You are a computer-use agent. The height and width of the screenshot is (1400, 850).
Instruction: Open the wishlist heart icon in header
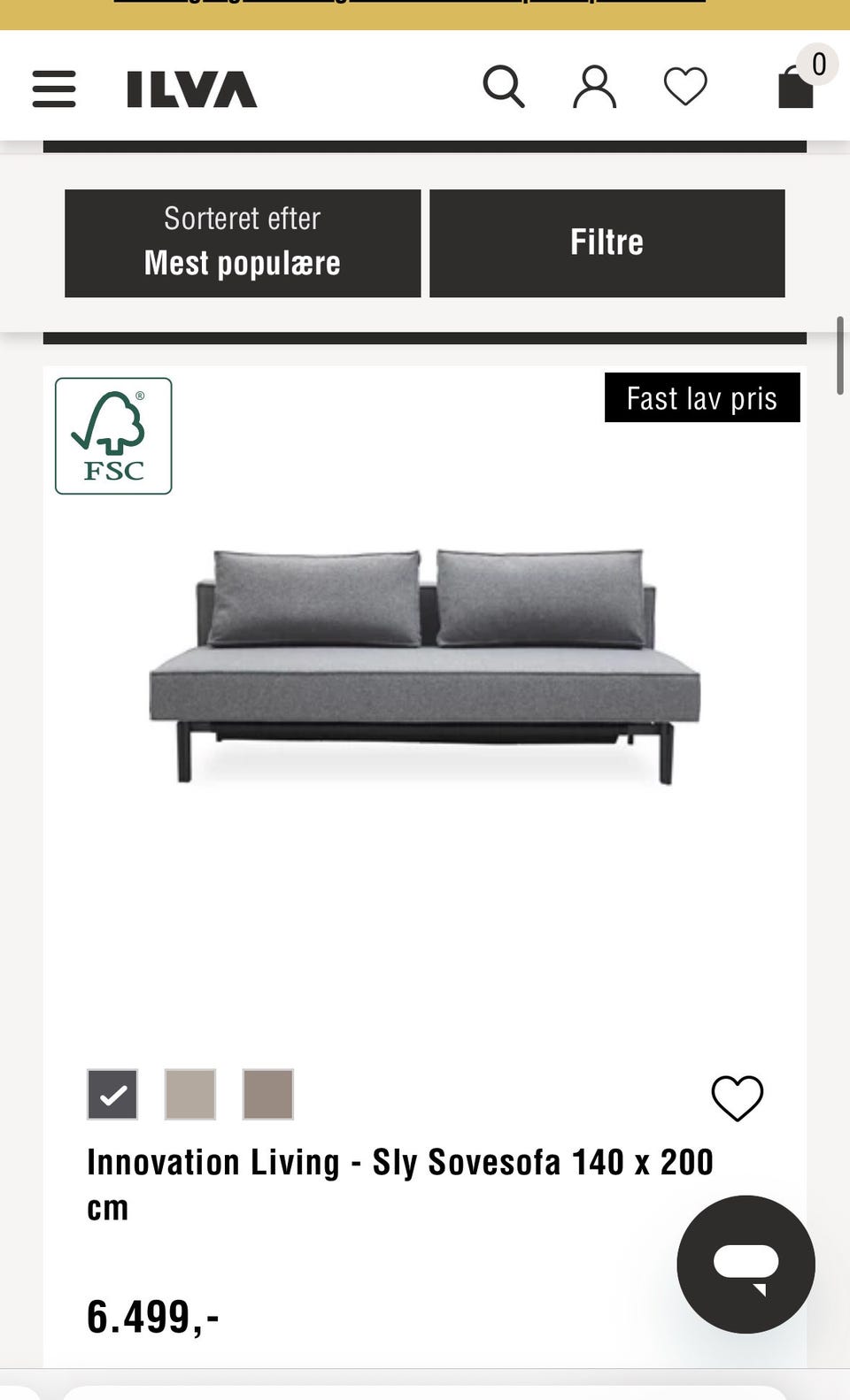[685, 86]
